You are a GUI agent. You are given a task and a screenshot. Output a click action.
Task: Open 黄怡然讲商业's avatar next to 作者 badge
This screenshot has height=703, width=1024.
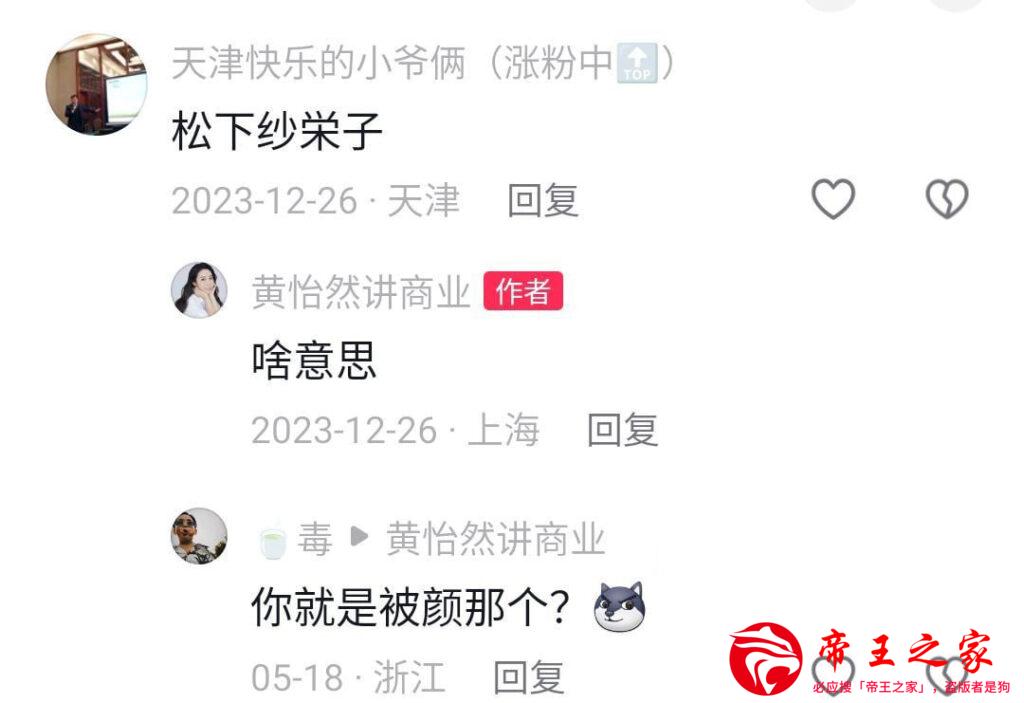tap(200, 291)
